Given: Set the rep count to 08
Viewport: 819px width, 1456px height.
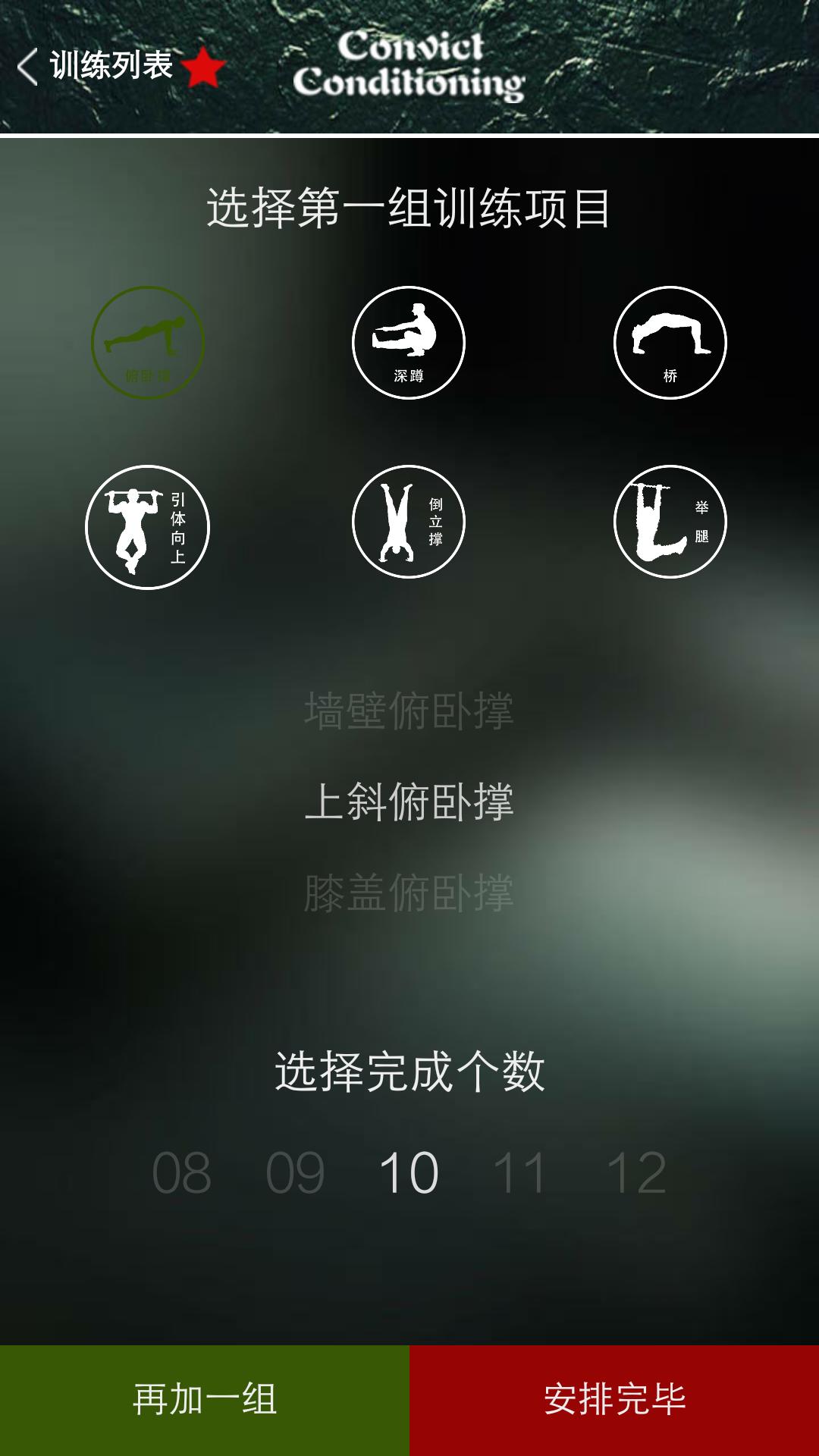Looking at the screenshot, I should (181, 1173).
